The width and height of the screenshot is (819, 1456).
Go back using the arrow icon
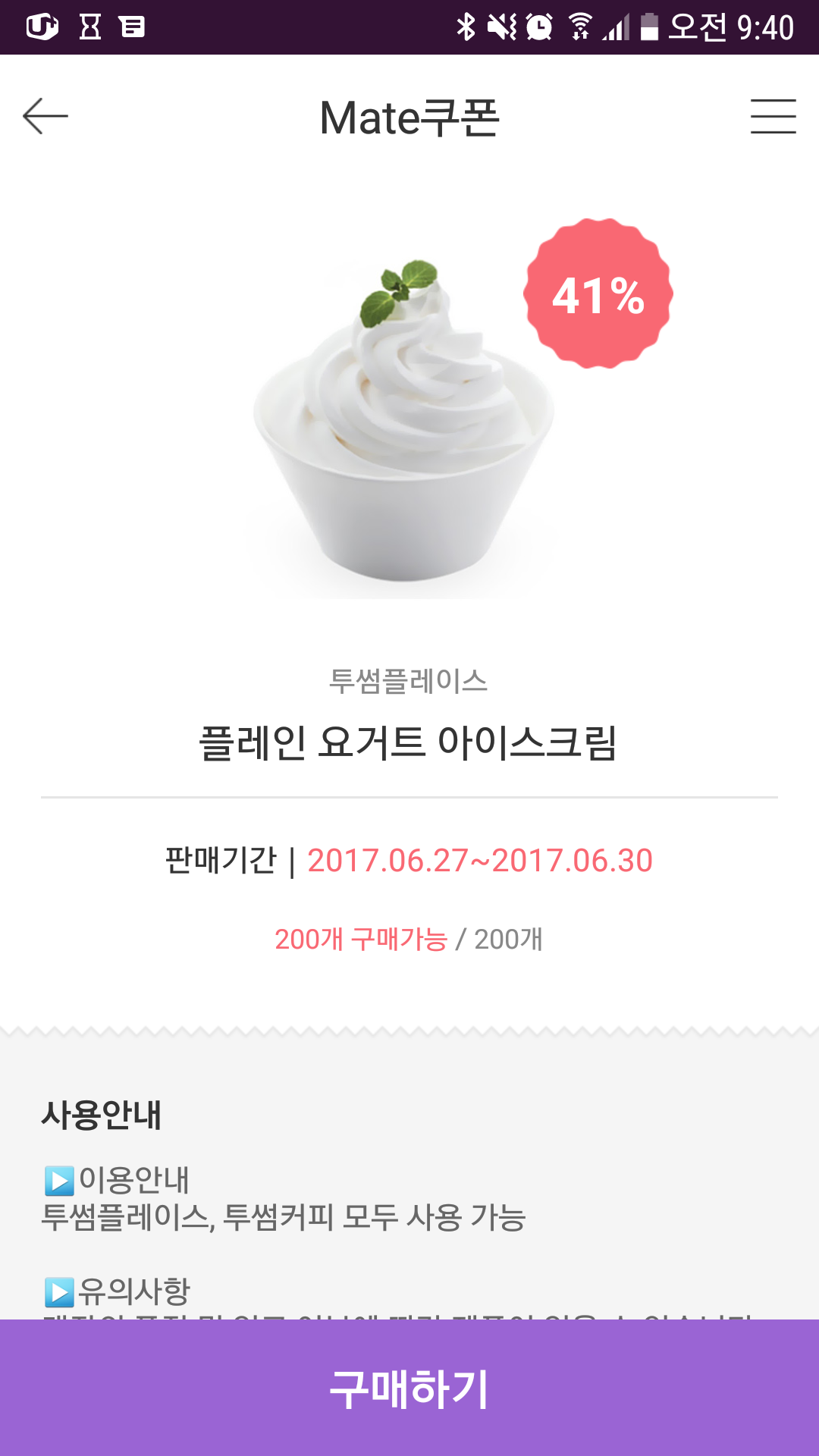45,116
